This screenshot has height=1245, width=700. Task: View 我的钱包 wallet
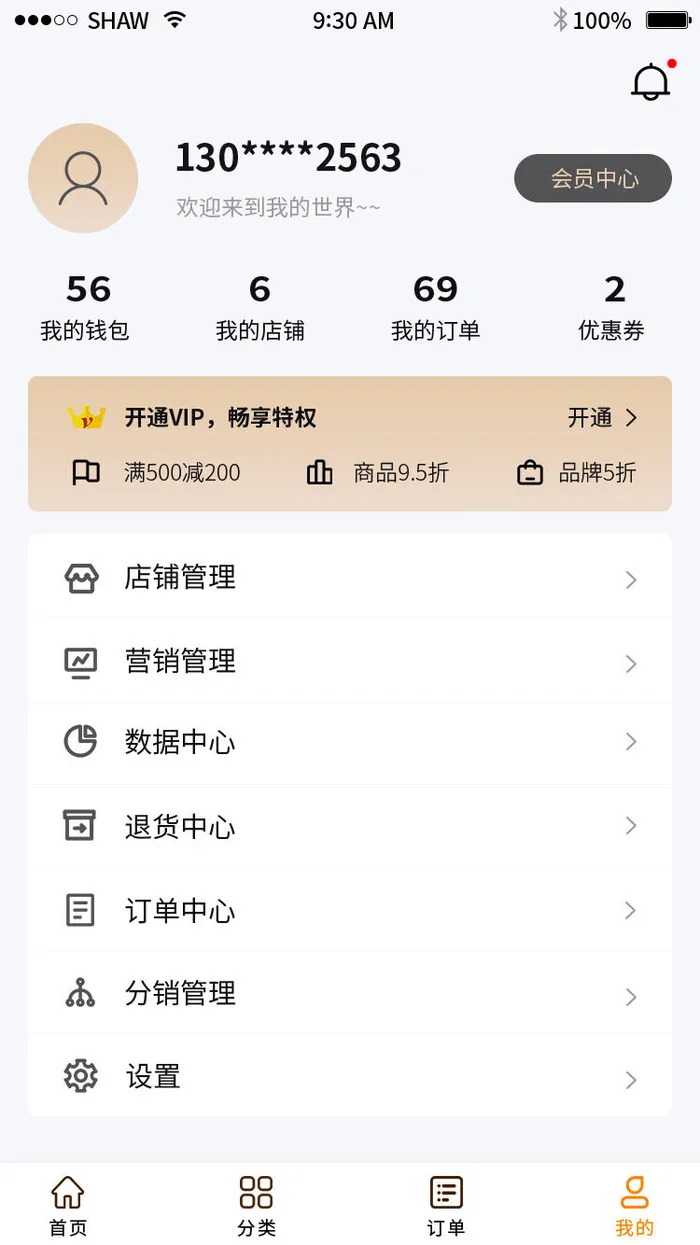(x=86, y=307)
